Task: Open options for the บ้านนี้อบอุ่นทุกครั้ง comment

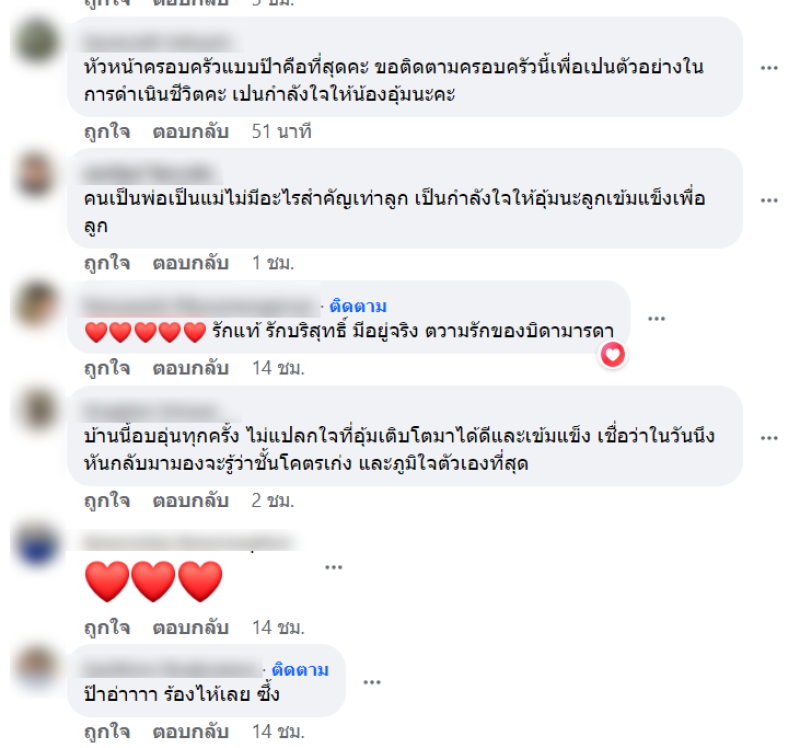Action: 768,438
